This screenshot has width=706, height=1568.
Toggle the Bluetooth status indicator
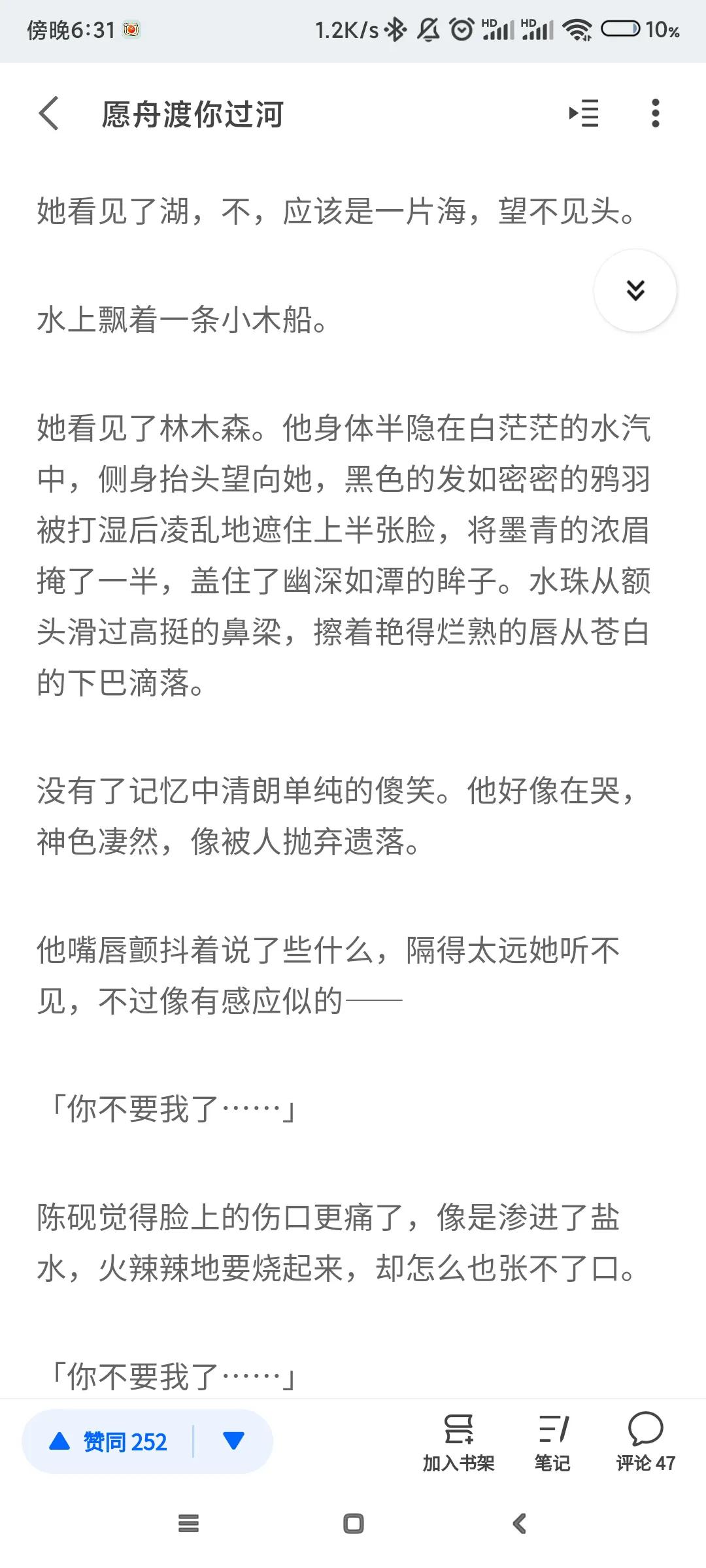[x=396, y=27]
